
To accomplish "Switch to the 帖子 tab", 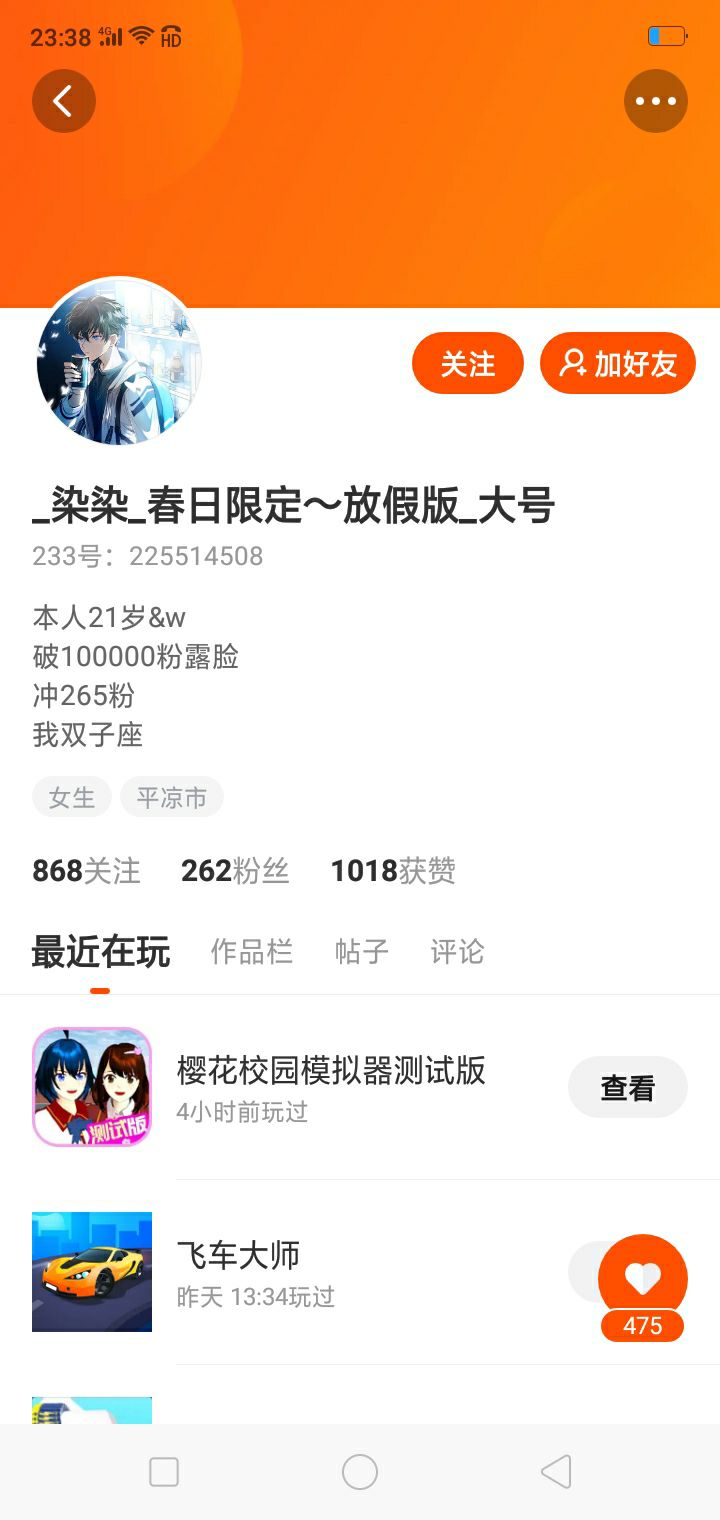I will 362,951.
